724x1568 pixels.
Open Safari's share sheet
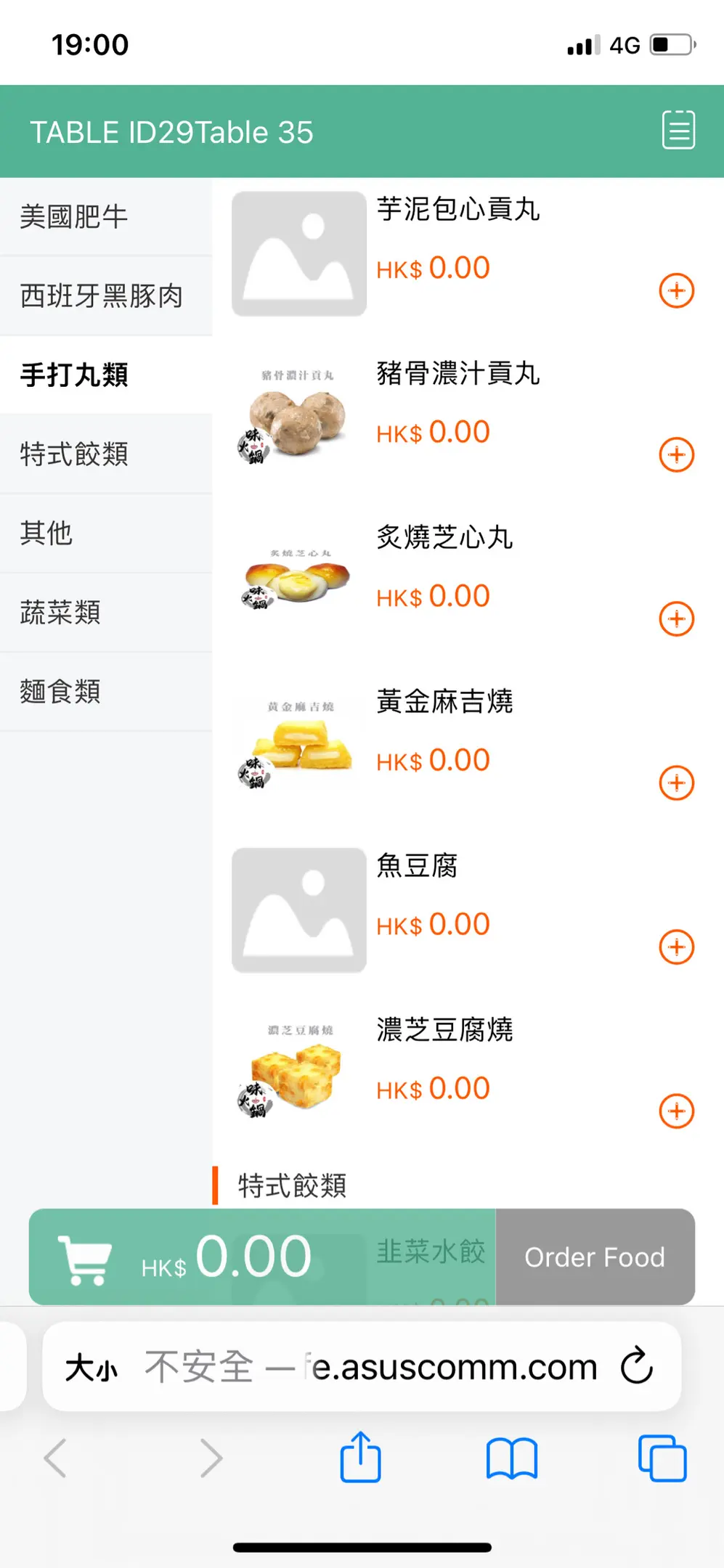point(361,1458)
